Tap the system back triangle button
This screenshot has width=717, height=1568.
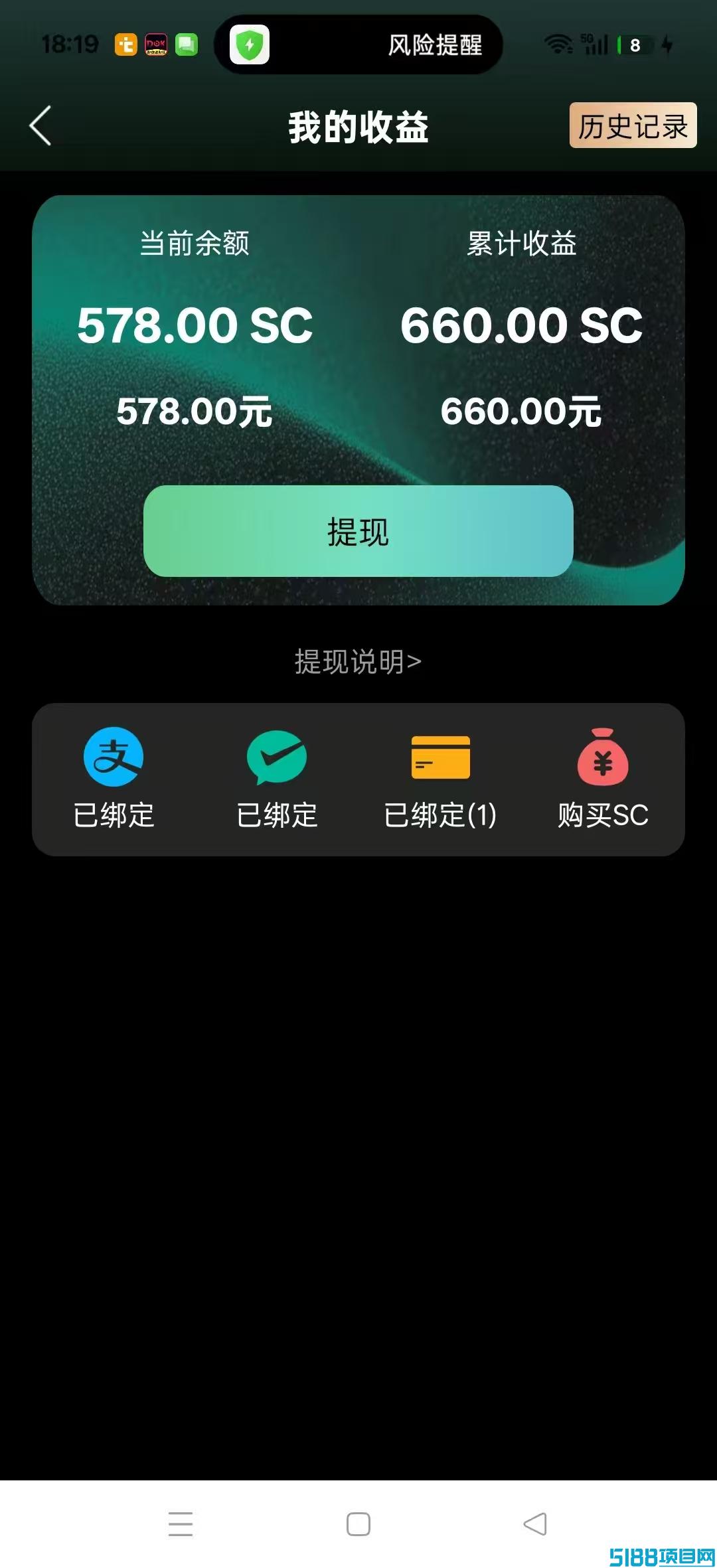(535, 1524)
